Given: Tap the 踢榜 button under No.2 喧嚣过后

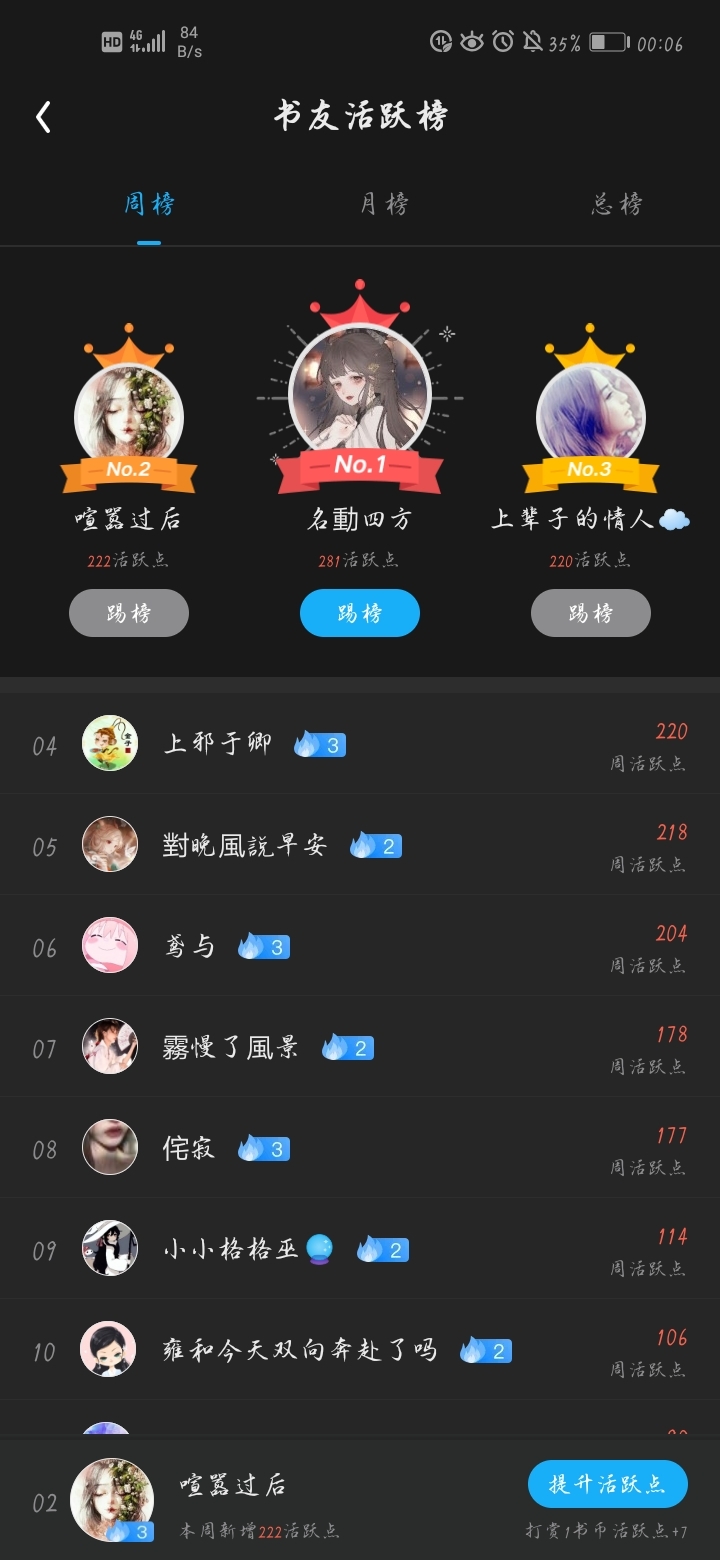Looking at the screenshot, I should pyautogui.click(x=129, y=613).
